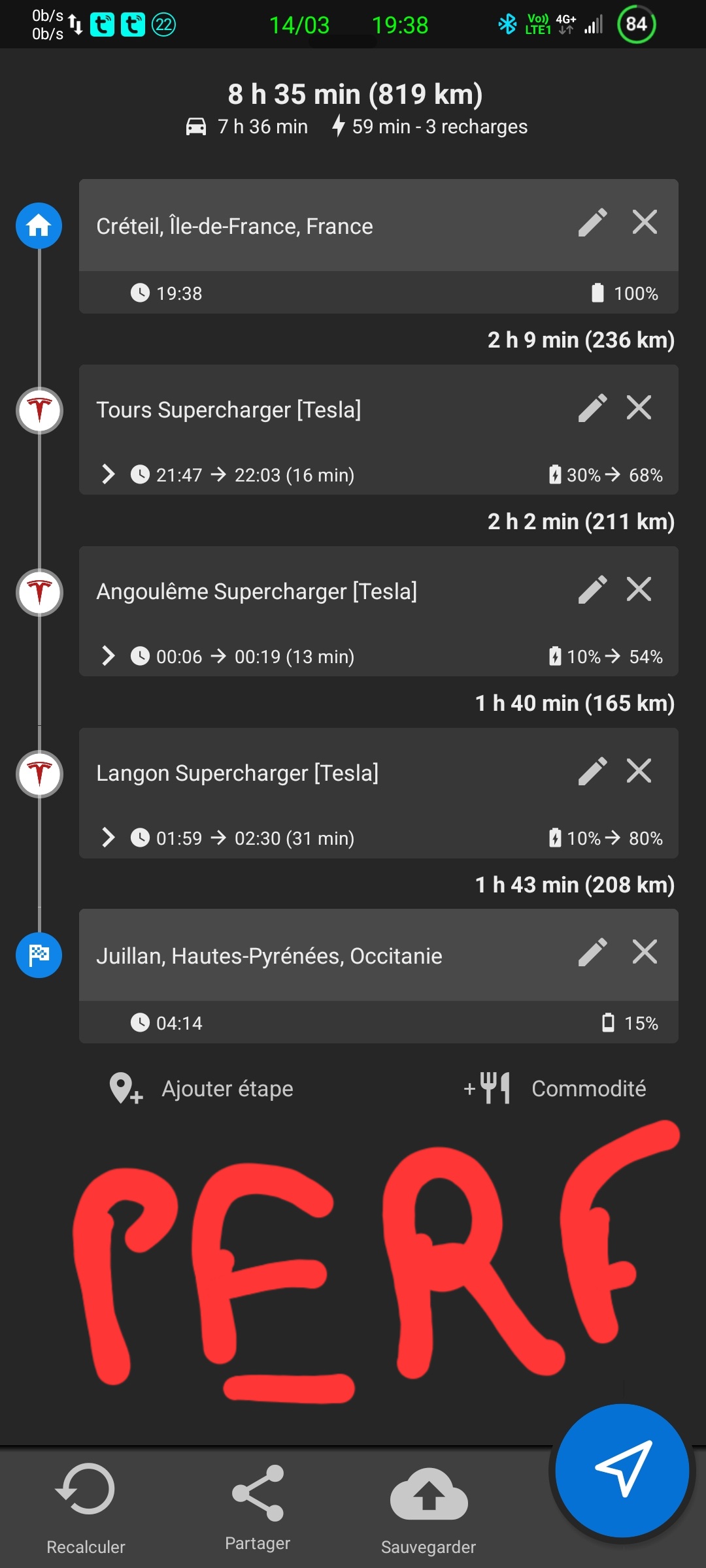Image resolution: width=706 pixels, height=1568 pixels.
Task: Expand Tours Supercharger charging details
Action: tap(109, 474)
